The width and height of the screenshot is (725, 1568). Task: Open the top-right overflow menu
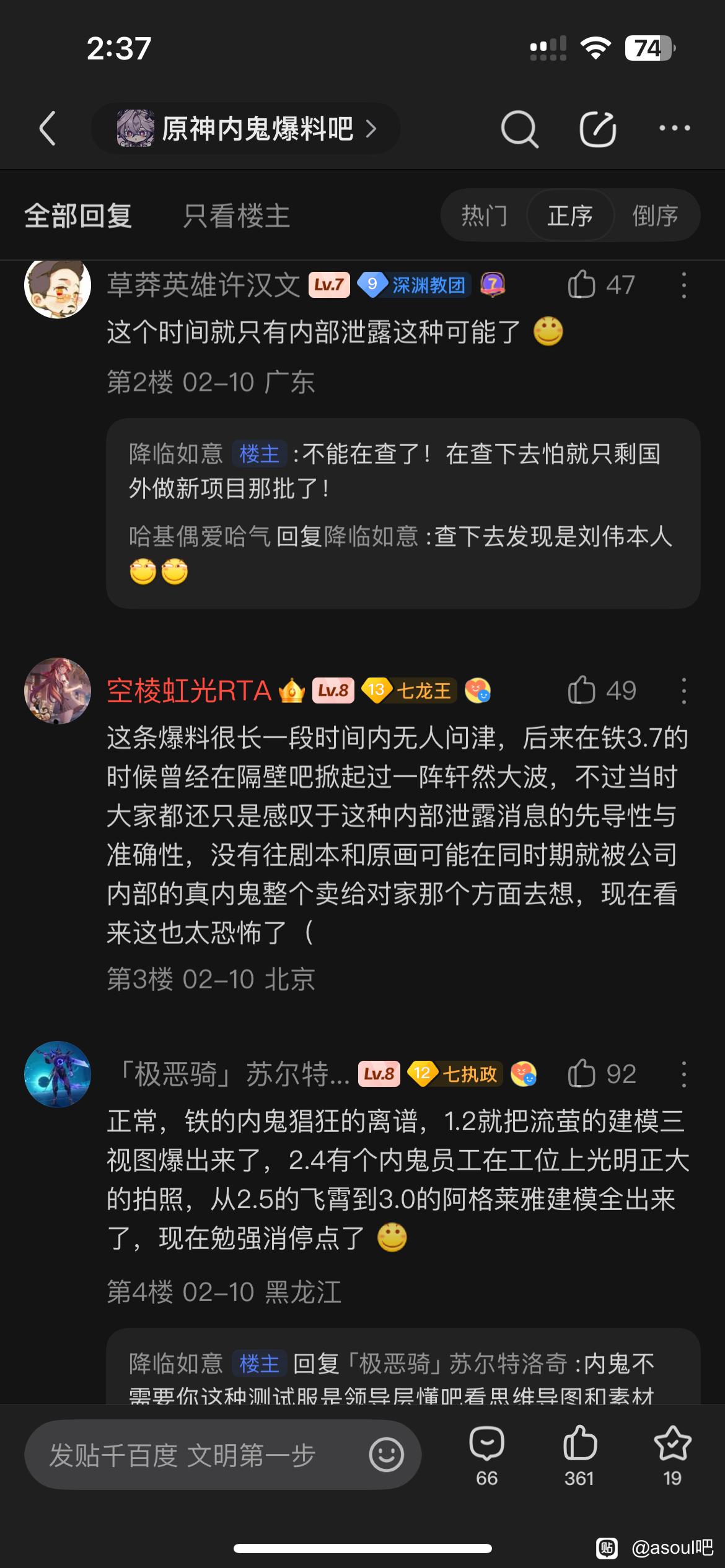(674, 129)
